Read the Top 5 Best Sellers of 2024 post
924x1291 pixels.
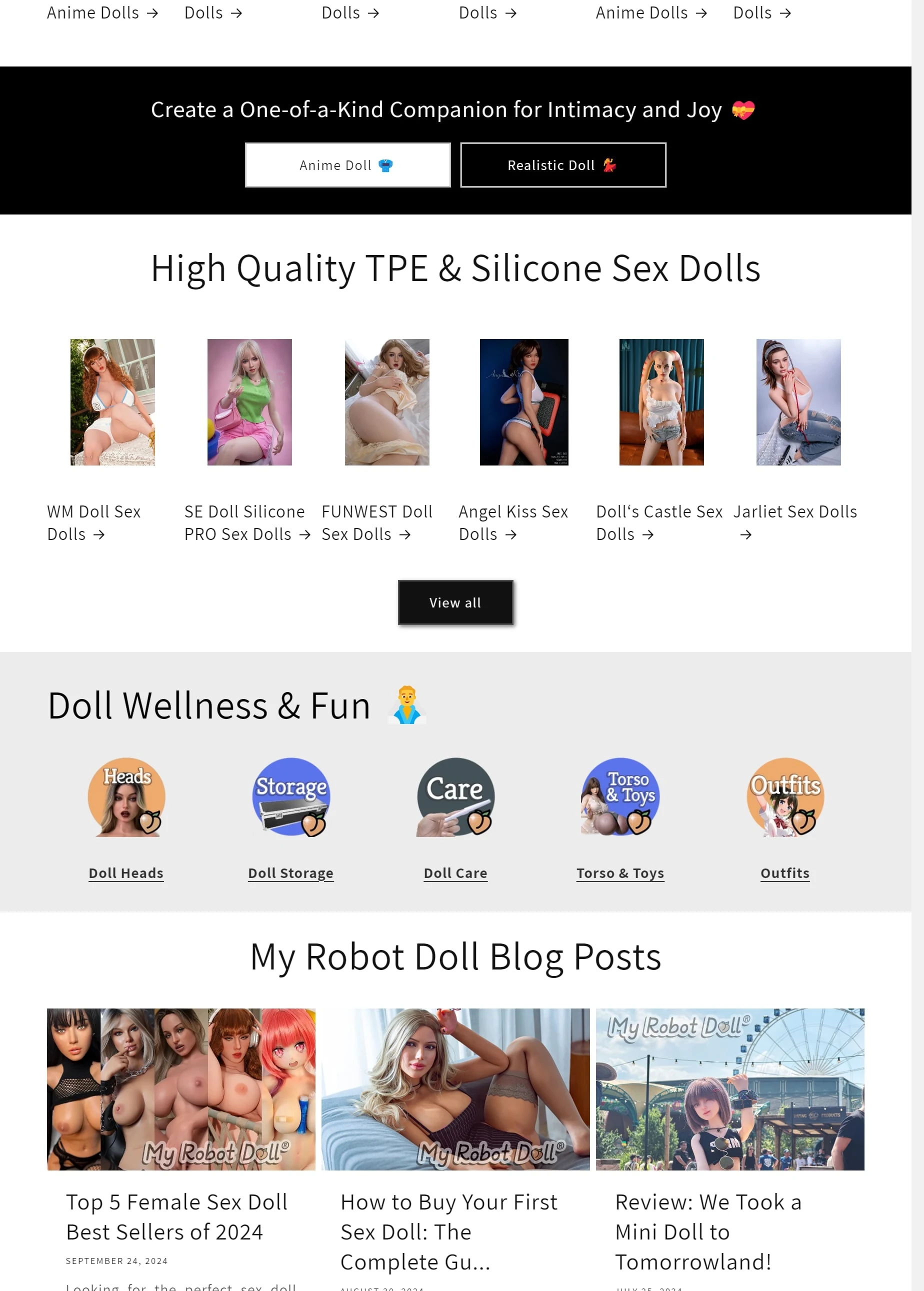176,1217
